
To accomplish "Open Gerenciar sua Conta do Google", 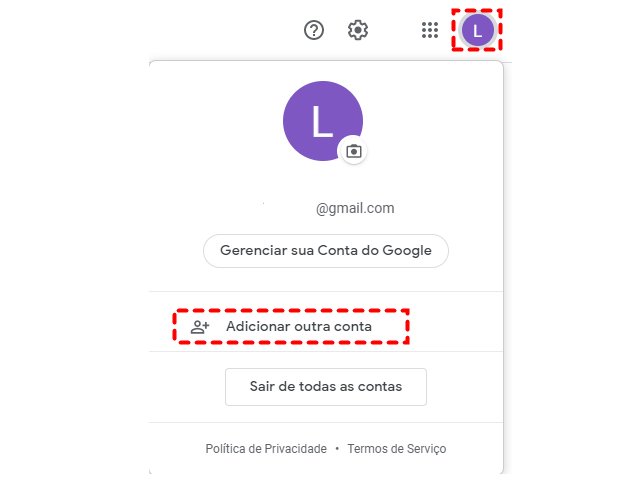I will (325, 250).
